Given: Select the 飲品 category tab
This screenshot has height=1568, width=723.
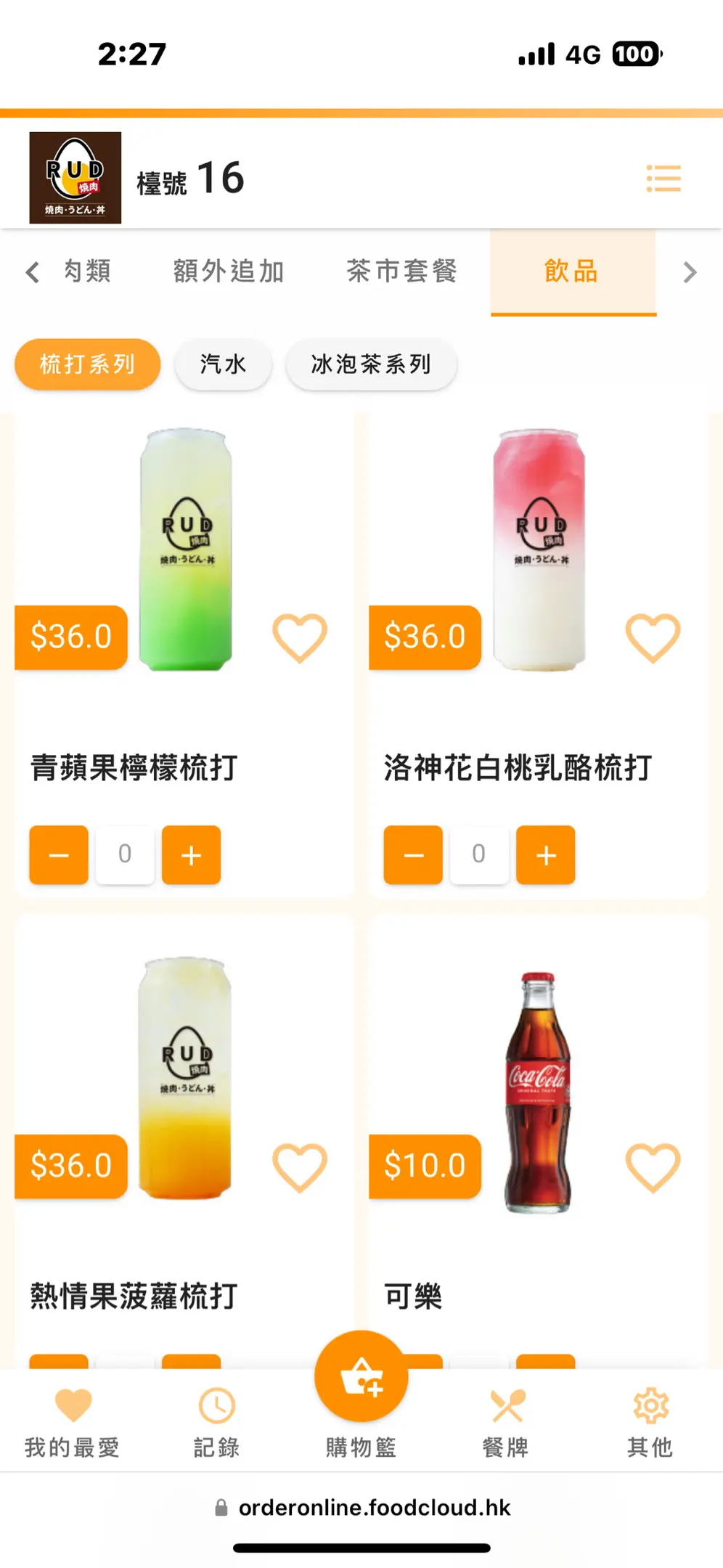Looking at the screenshot, I should tap(572, 271).
